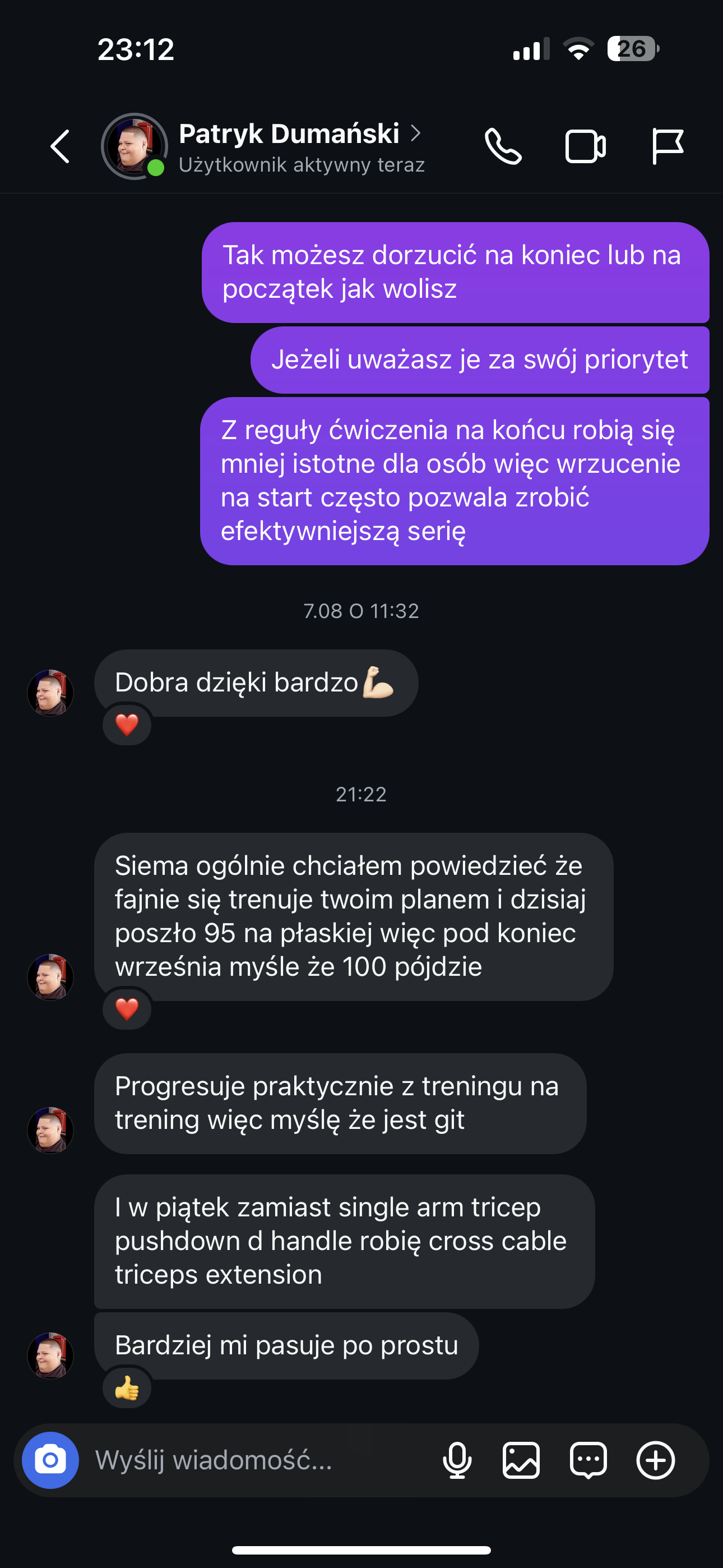Tap heart reaction under 'Siema ogólnie' message
This screenshot has width=723, height=1568.
[x=127, y=1009]
